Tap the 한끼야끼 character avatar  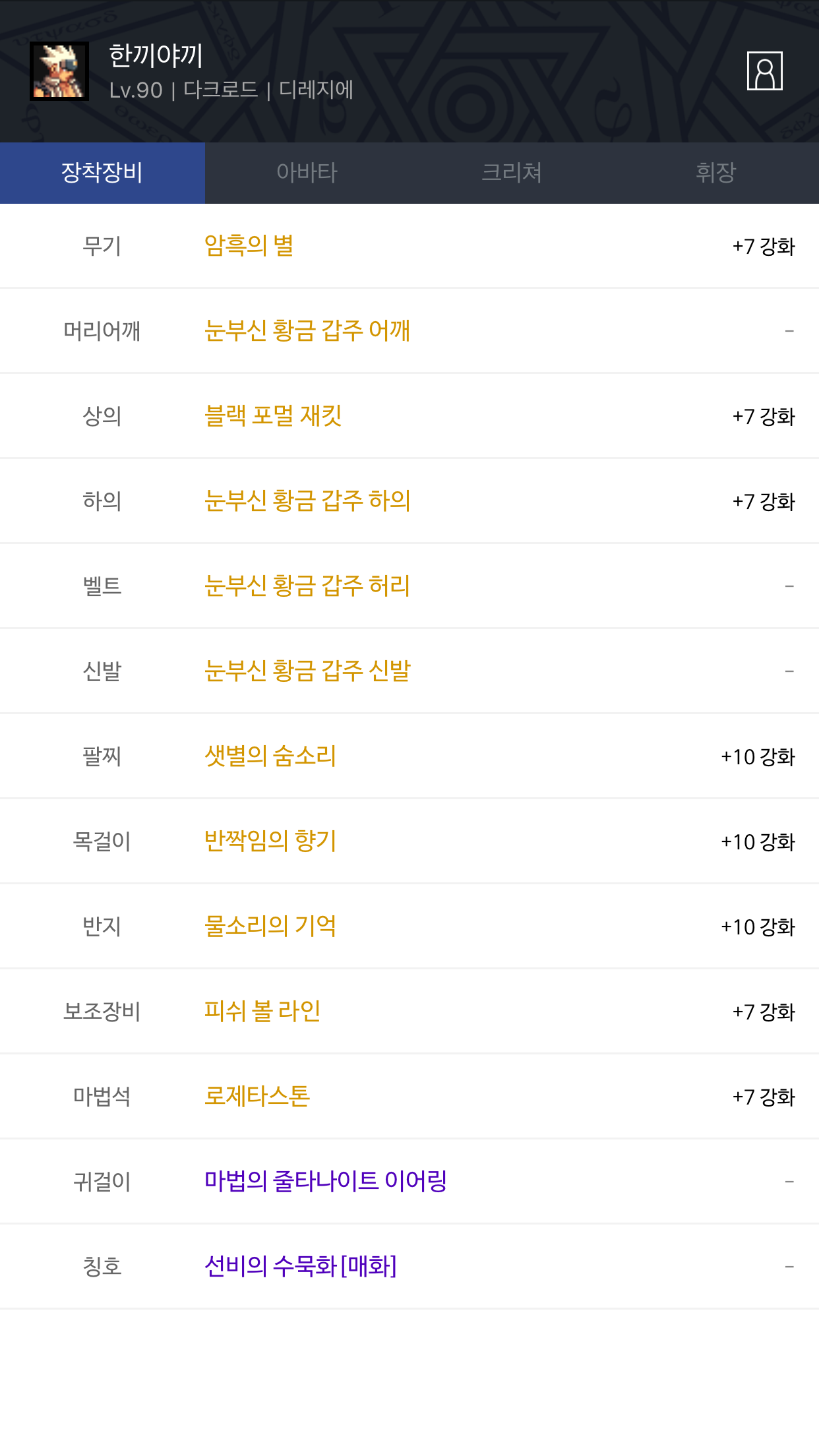tap(59, 71)
